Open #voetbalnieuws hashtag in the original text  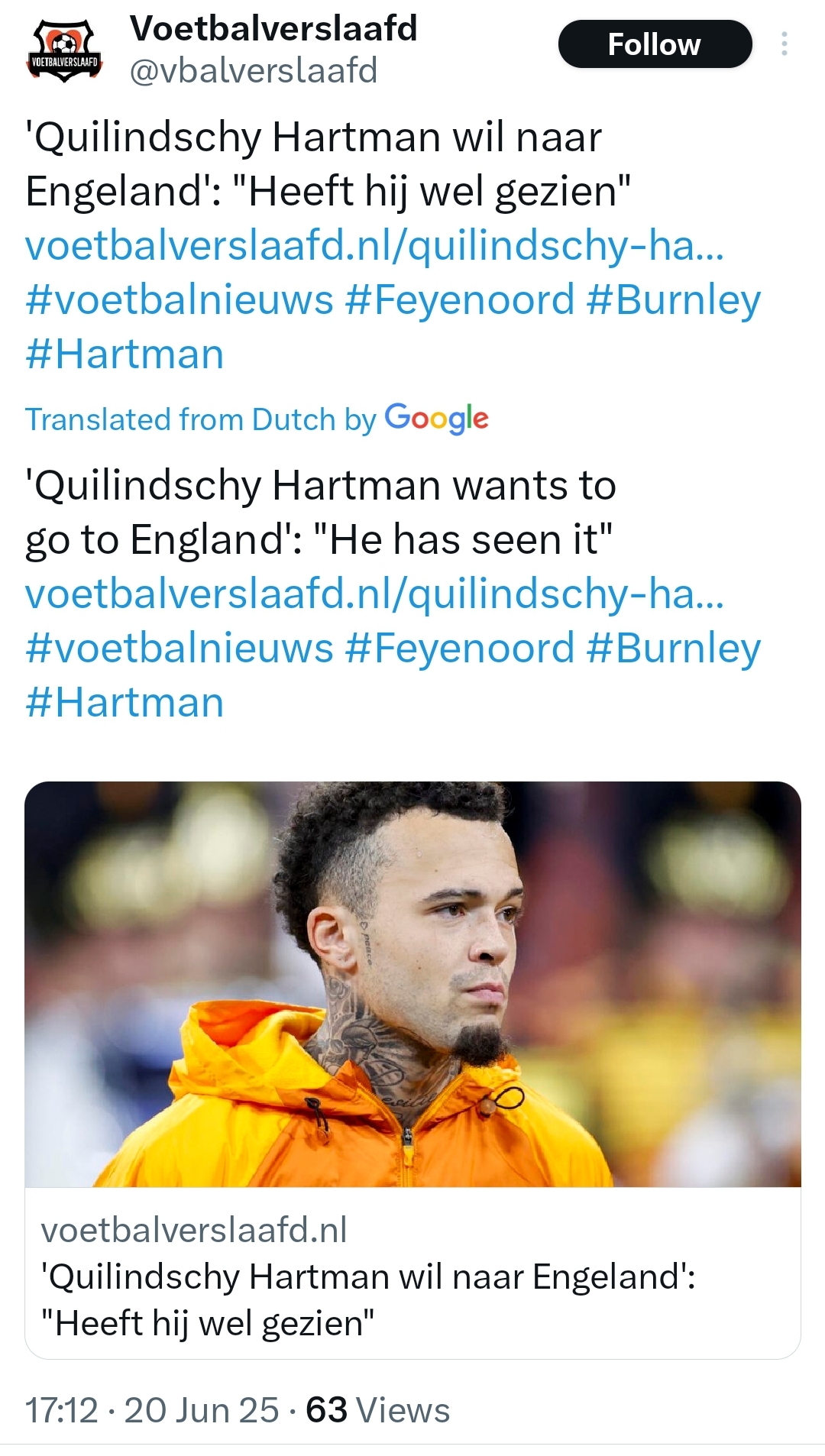(180, 300)
